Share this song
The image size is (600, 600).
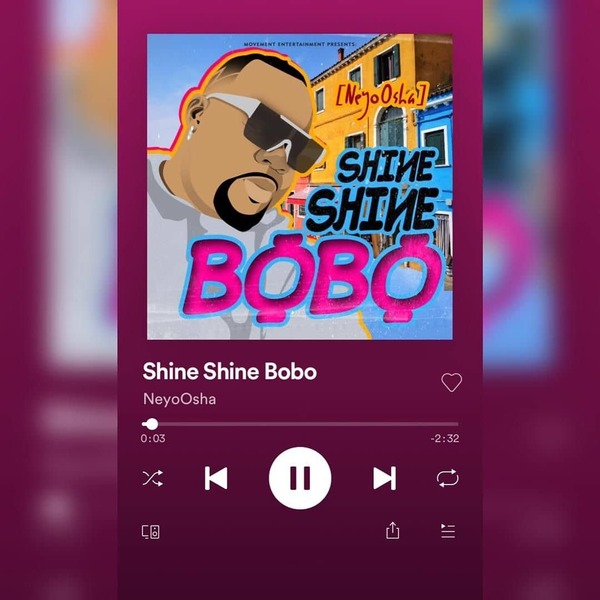[x=393, y=531]
